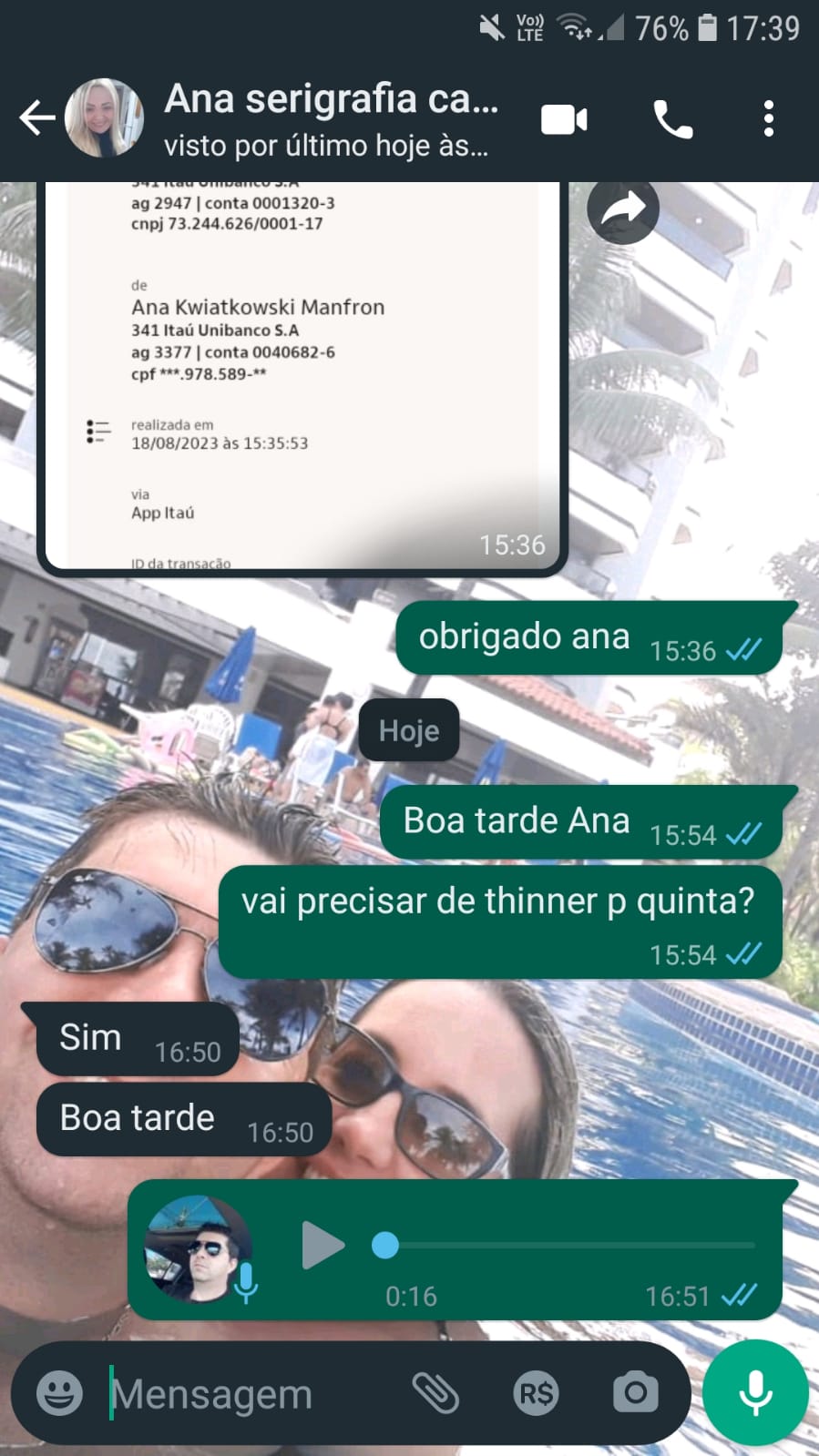Open the camera to send a photo
819x1456 pixels.
tap(635, 1393)
